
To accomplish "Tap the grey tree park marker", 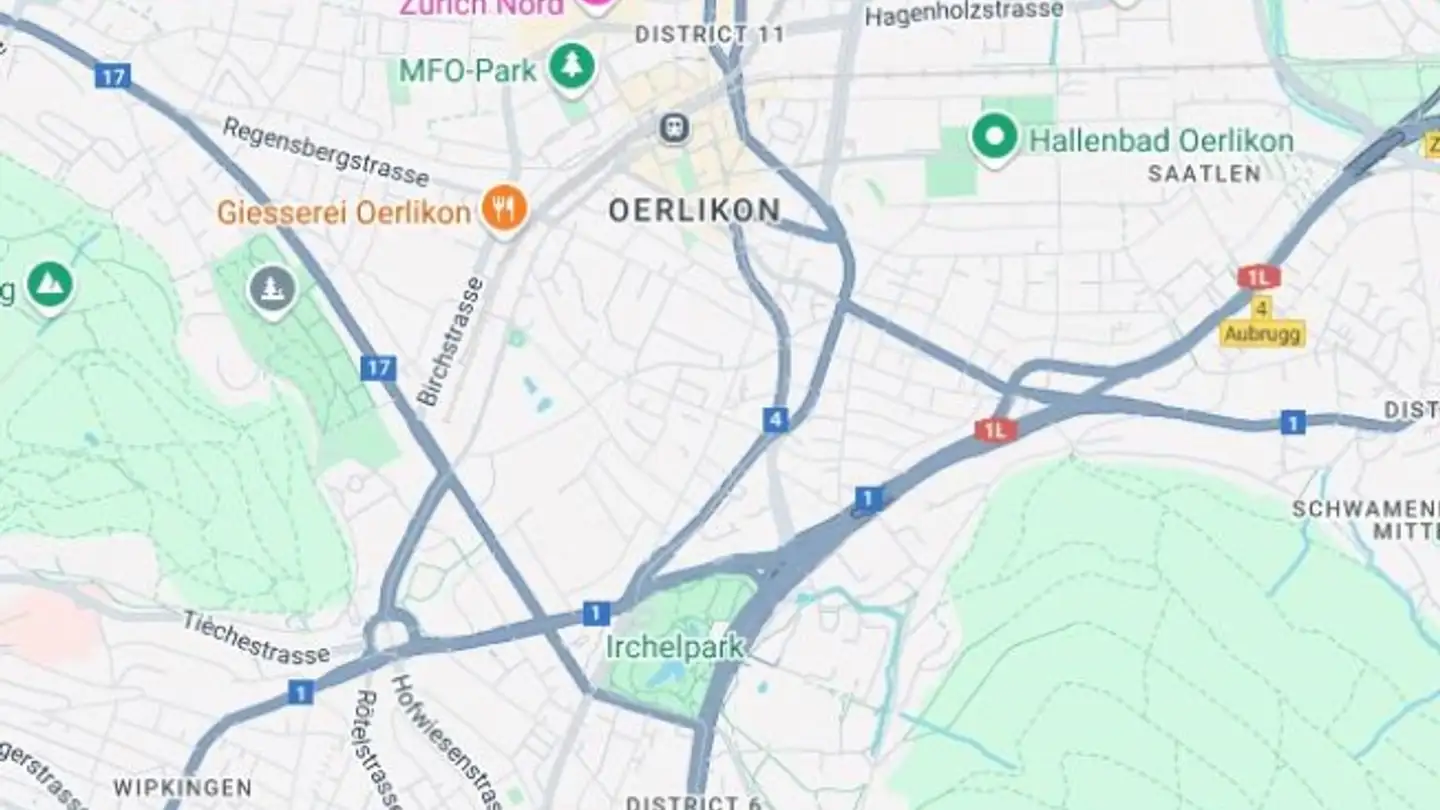I will click(272, 288).
